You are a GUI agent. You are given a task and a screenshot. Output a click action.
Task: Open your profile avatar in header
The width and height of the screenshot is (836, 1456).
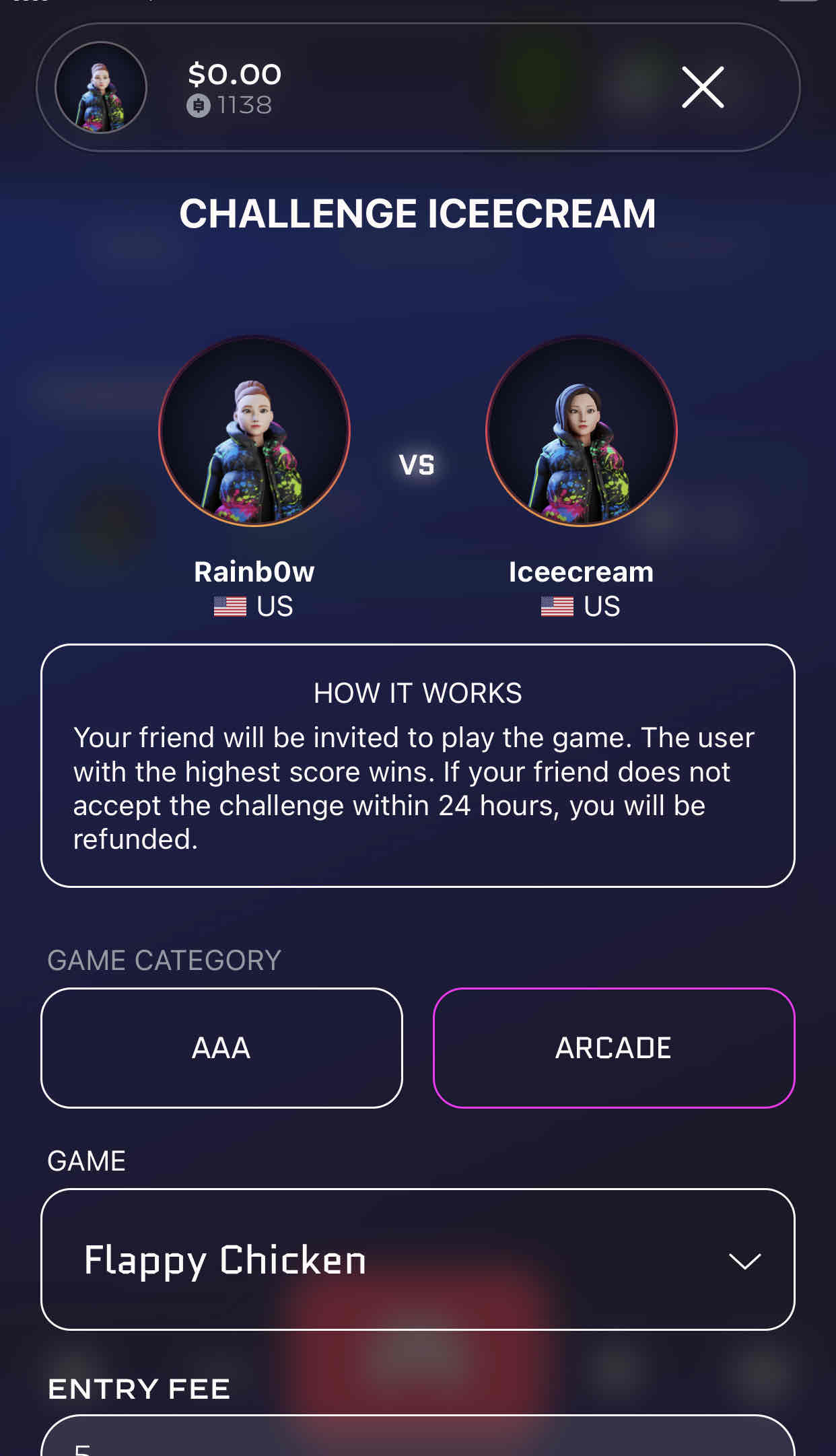[101, 88]
